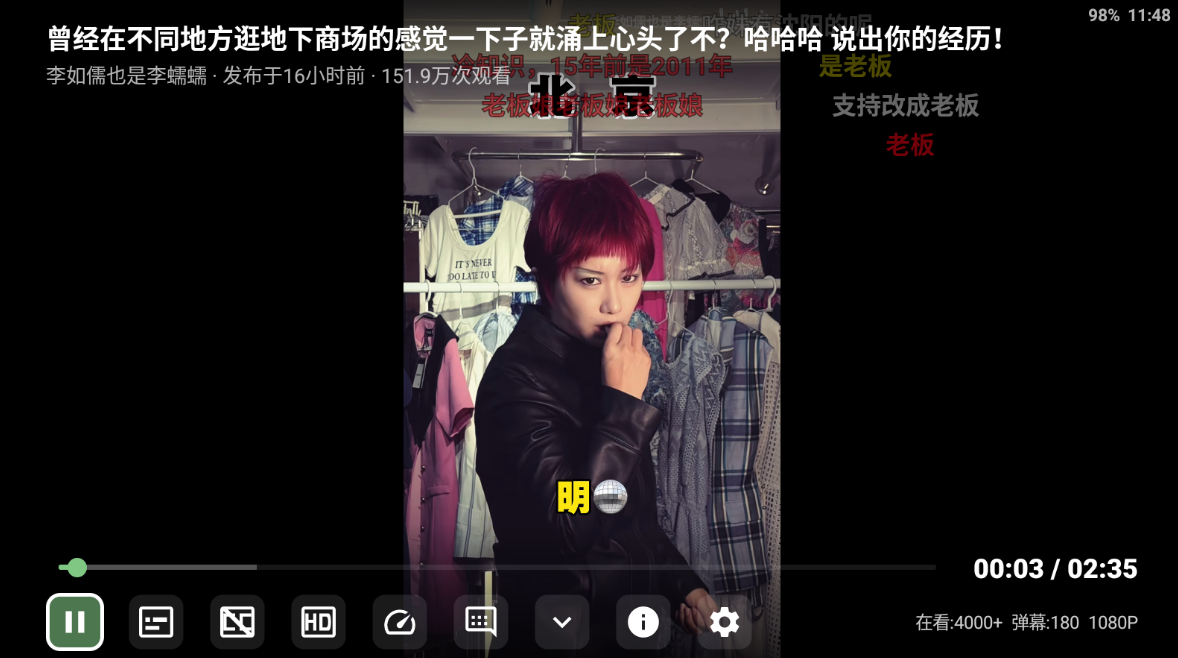Pause the playing video
This screenshot has height=658, width=1178.
coord(75,622)
